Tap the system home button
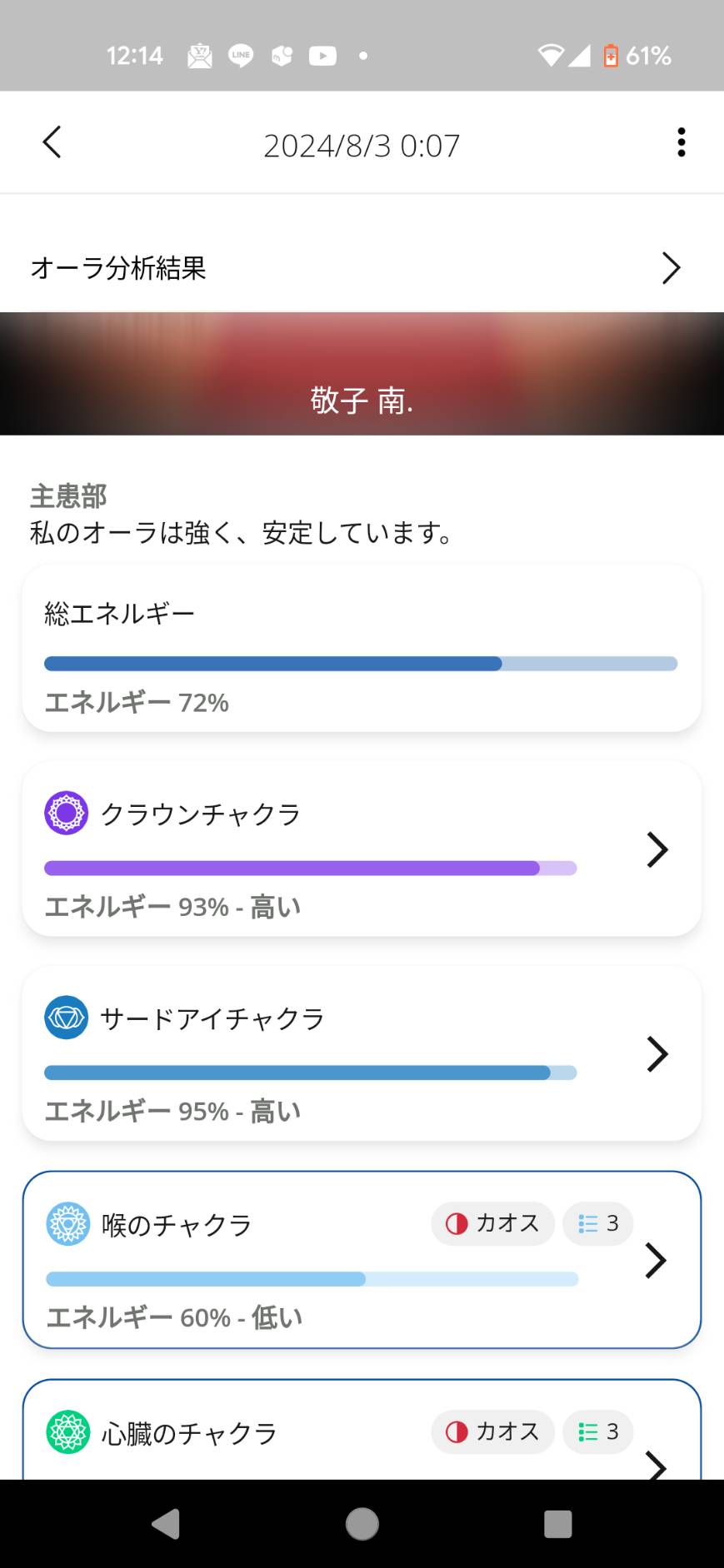Image resolution: width=724 pixels, height=1568 pixels. click(362, 1524)
